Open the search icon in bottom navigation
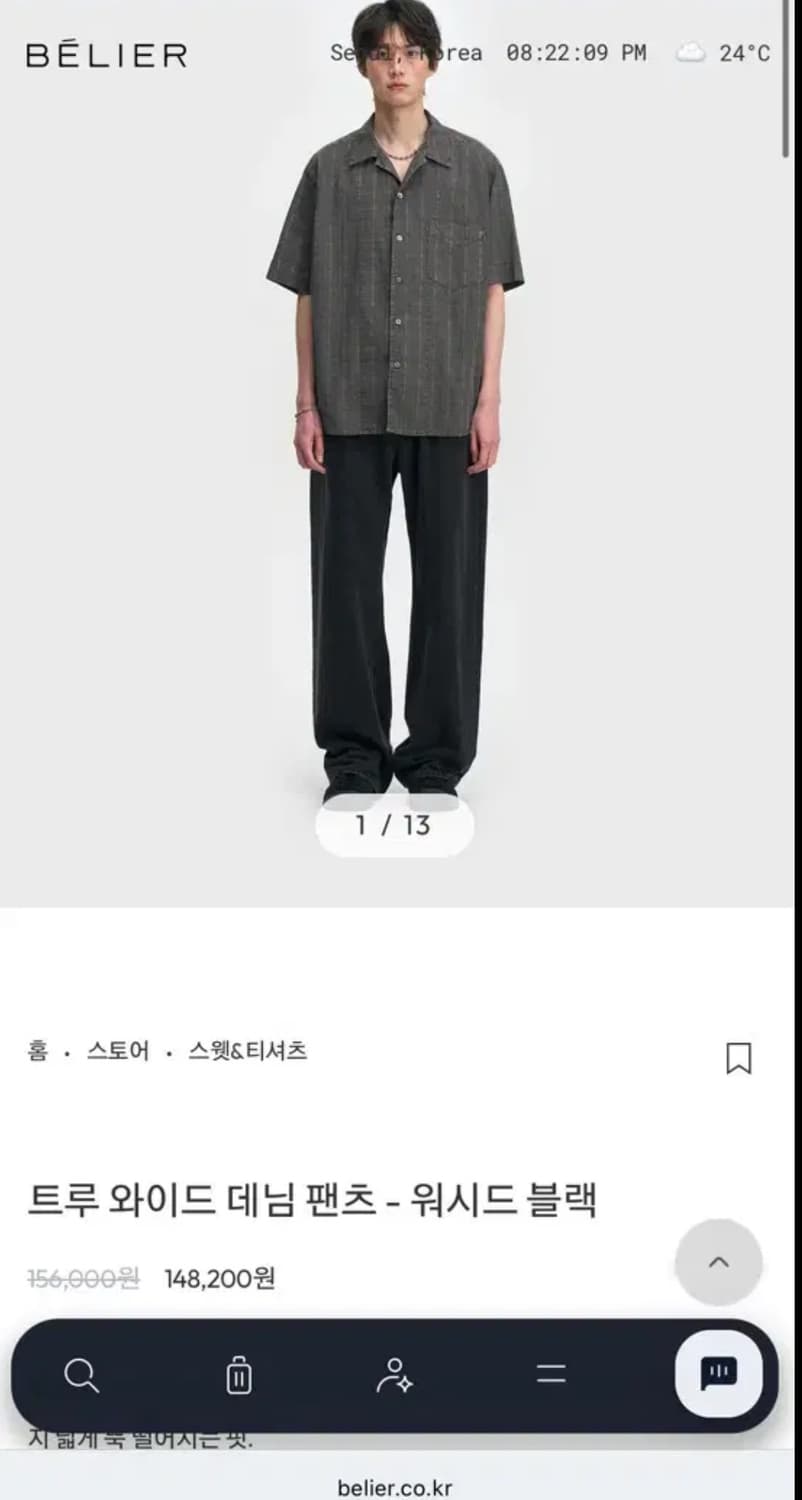The width and height of the screenshot is (802, 1500). click(81, 1374)
